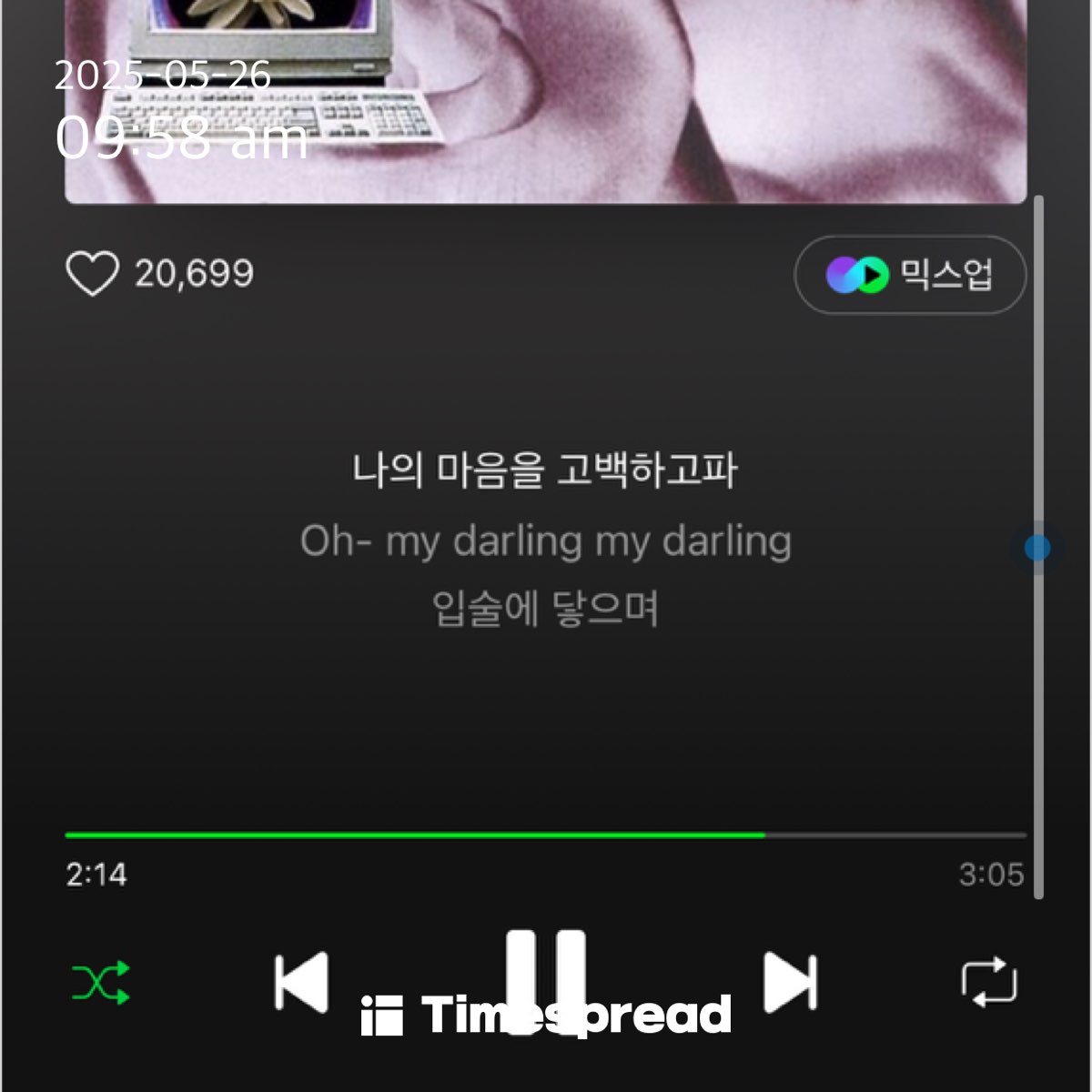Toggle shuffle playback

101,983
